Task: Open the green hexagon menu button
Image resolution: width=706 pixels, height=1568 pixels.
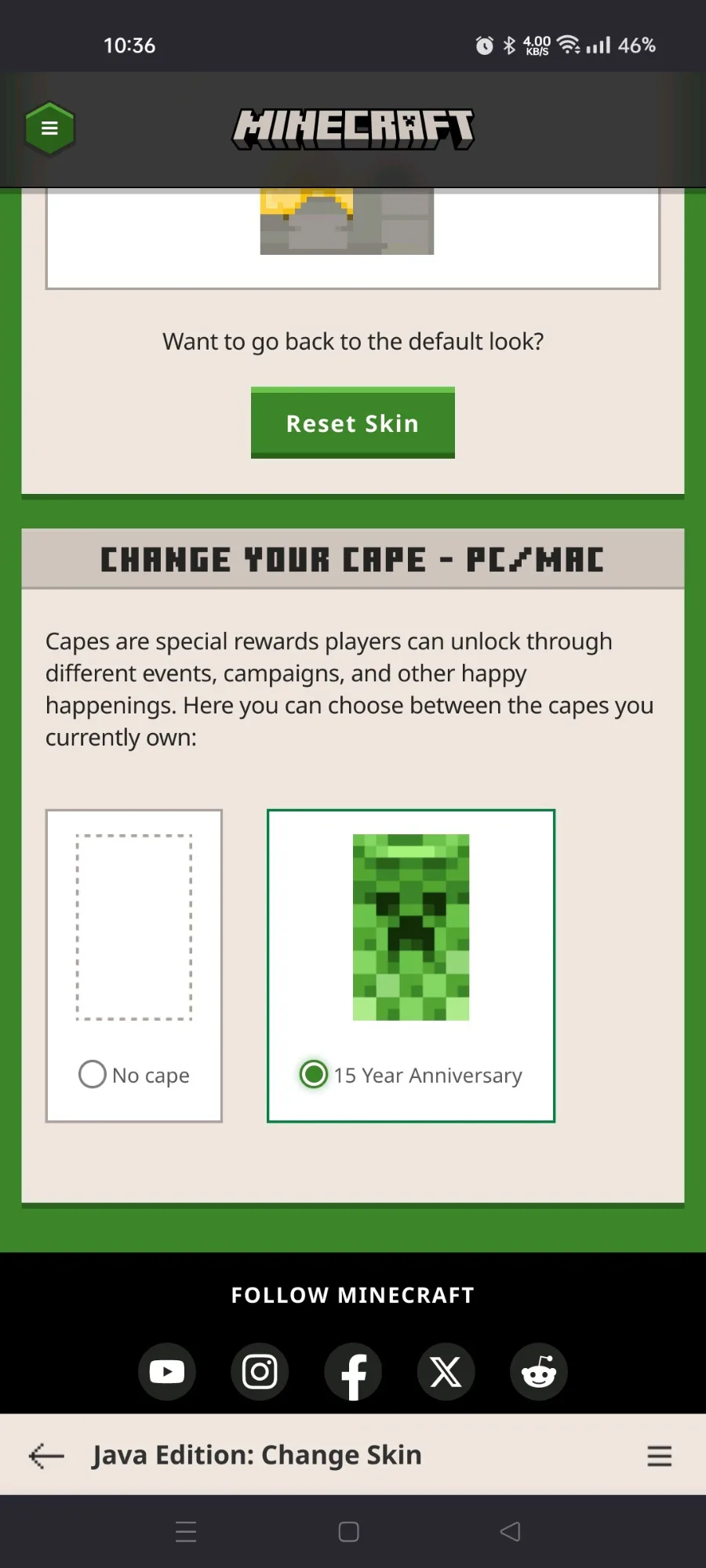Action: tap(49, 129)
